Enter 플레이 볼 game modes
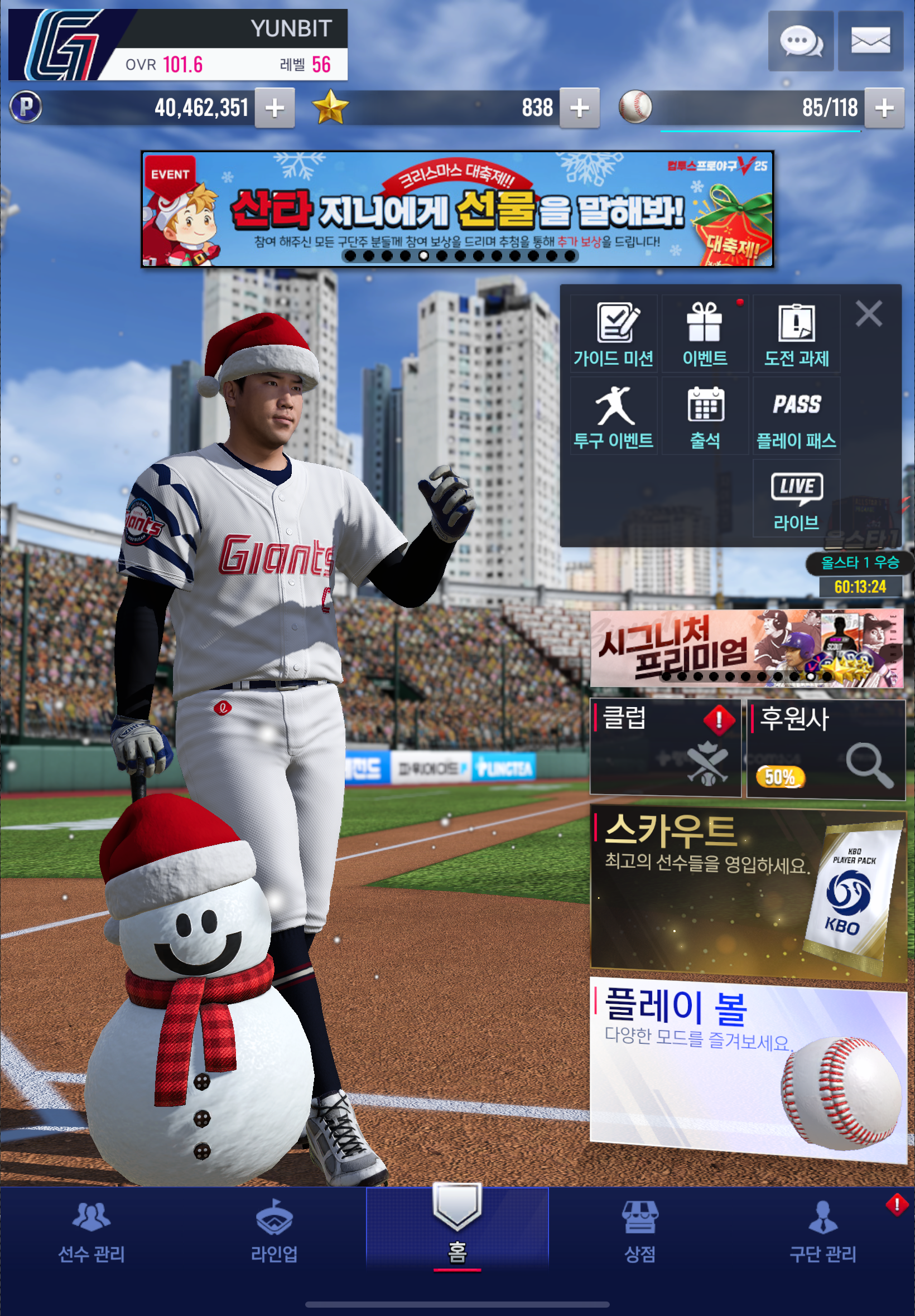Image resolution: width=915 pixels, height=1316 pixels. click(747, 1068)
